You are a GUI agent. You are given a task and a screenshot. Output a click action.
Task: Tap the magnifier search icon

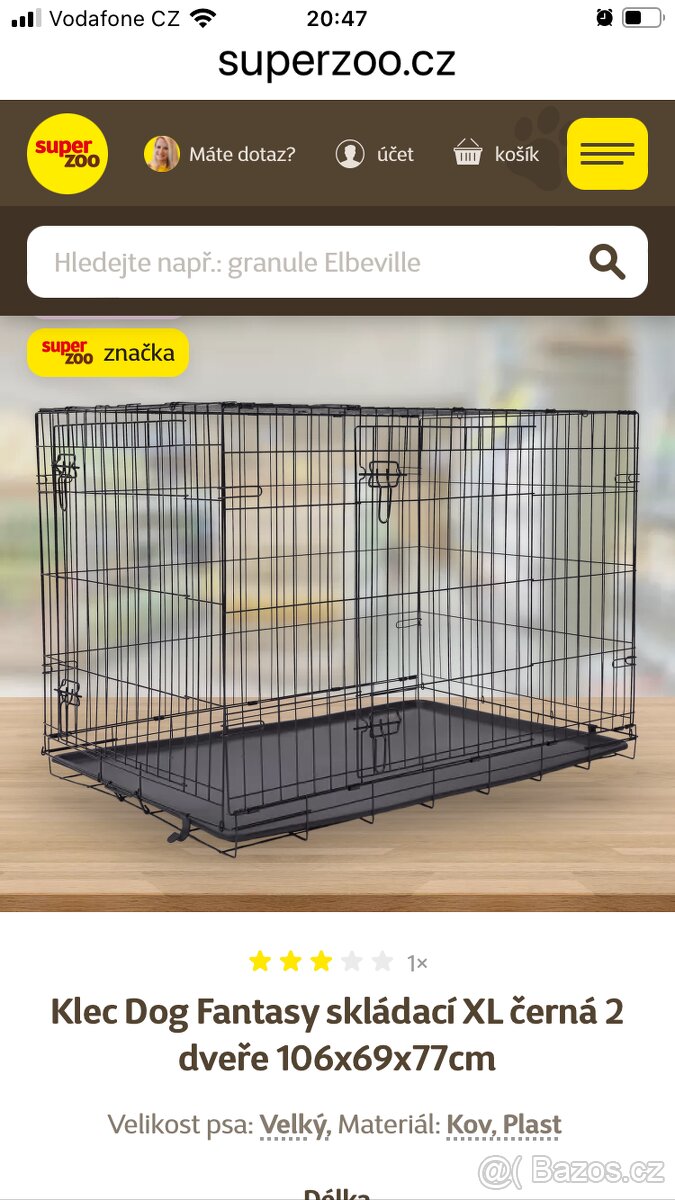point(607,263)
